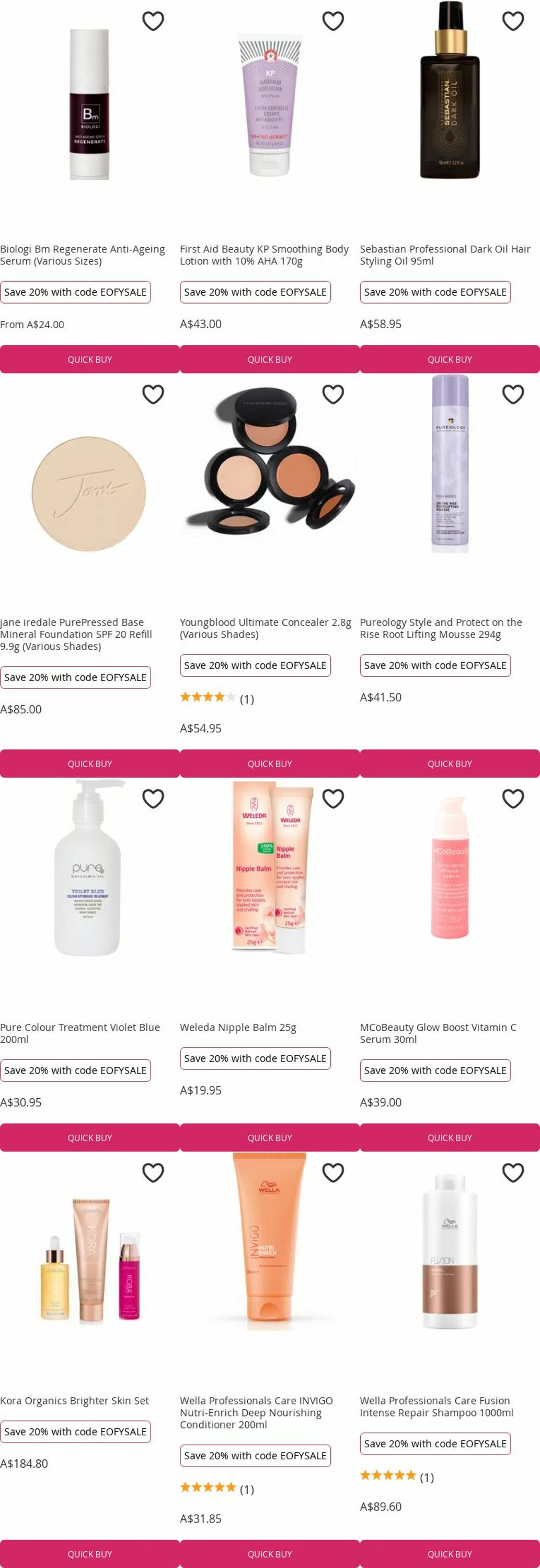This screenshot has height=1568, width=540.
Task: Favorite the First Aid Beauty KP lotion
Action: 332,21
